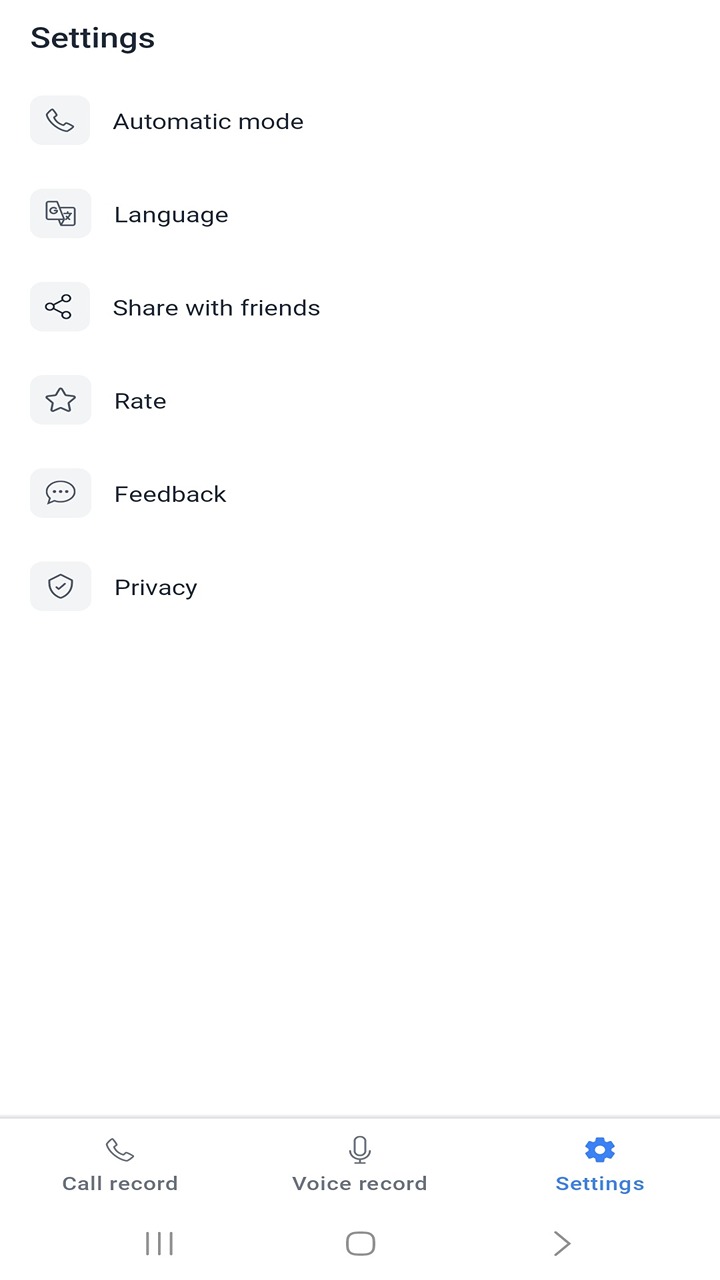Select the Call record phone icon
The image size is (720, 1280).
119,1149
